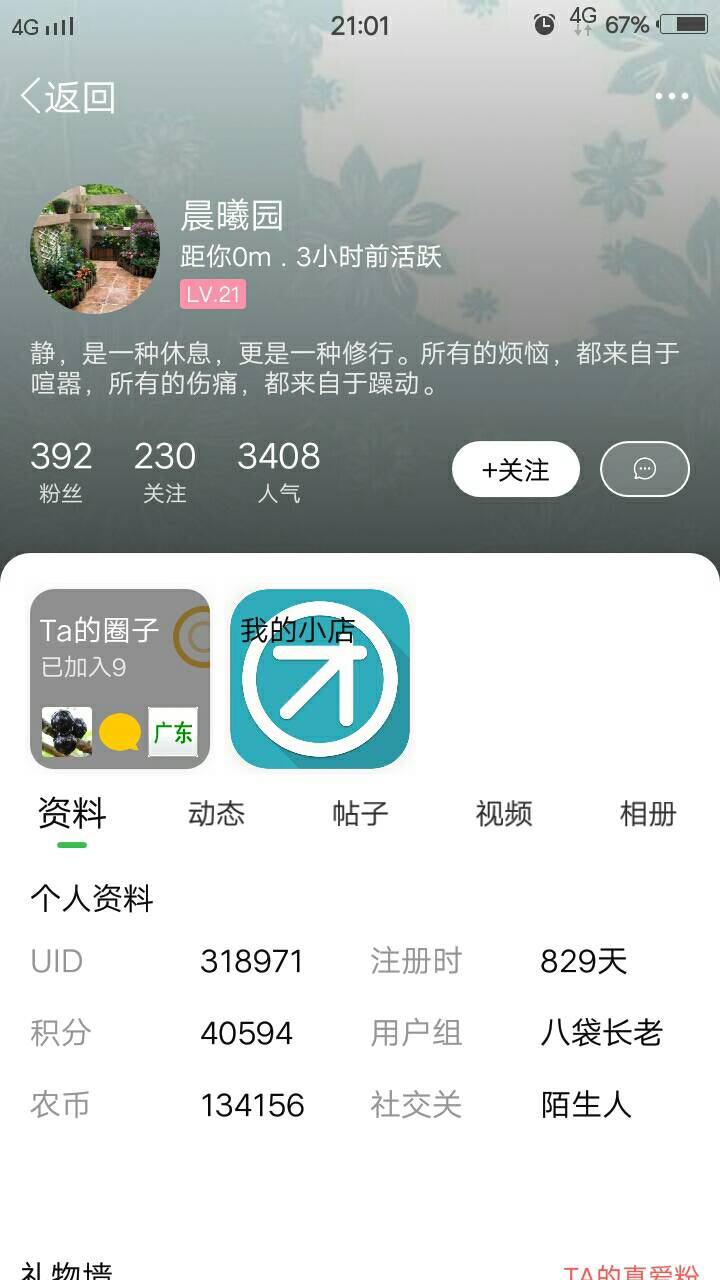This screenshot has height=1280, width=720.
Task: Switch to the 动态 tab
Action: coord(216,814)
